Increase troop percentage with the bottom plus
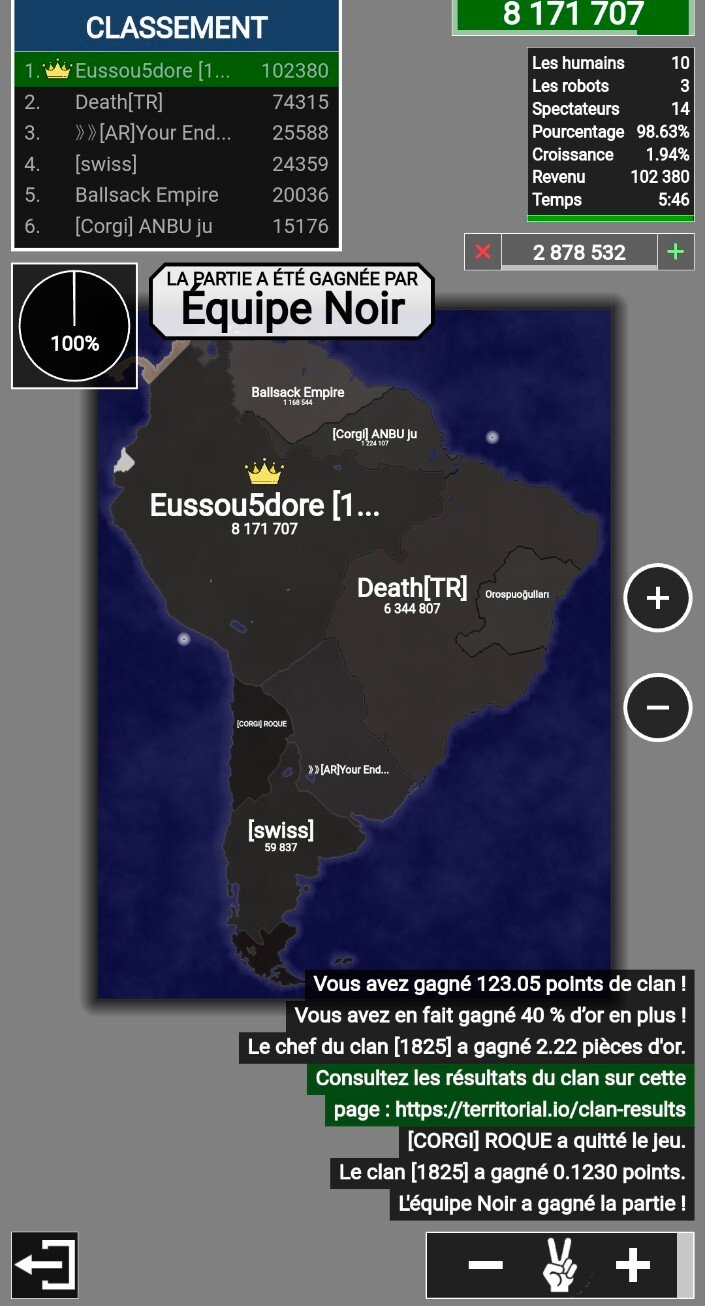 point(632,1265)
